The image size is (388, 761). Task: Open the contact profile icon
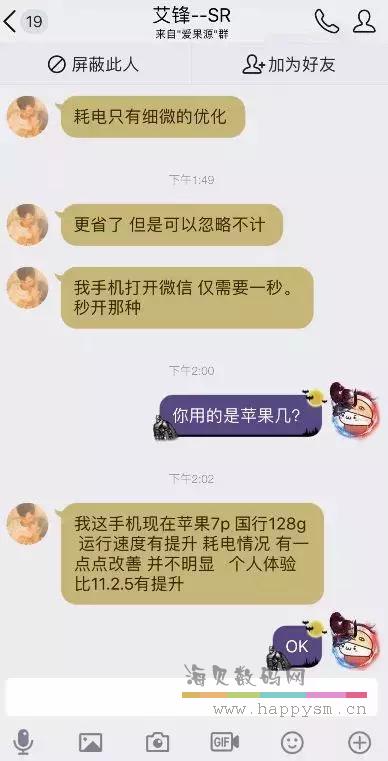364,21
